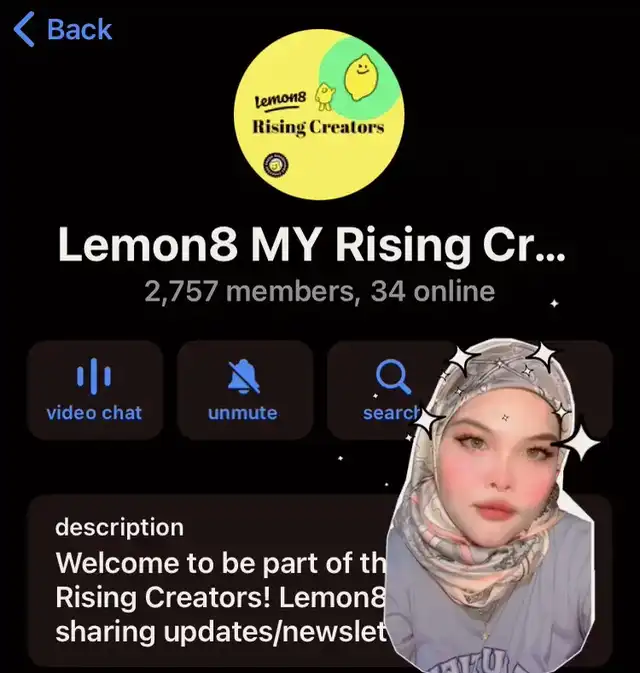Go back to the previous screen

click(x=63, y=30)
